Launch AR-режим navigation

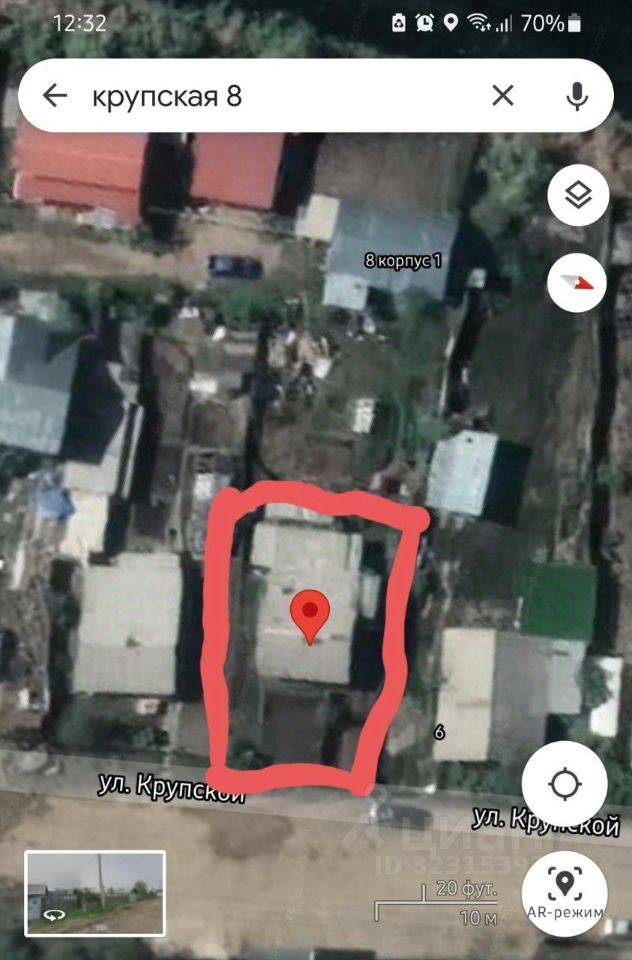tap(564, 892)
